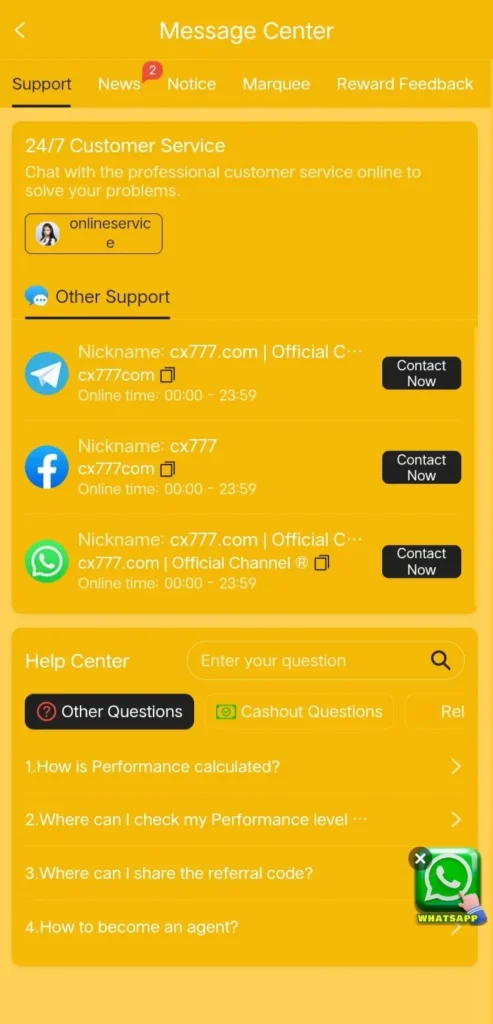Dismiss the floating WhatsApp badge
The width and height of the screenshot is (493, 1024).
tap(421, 858)
